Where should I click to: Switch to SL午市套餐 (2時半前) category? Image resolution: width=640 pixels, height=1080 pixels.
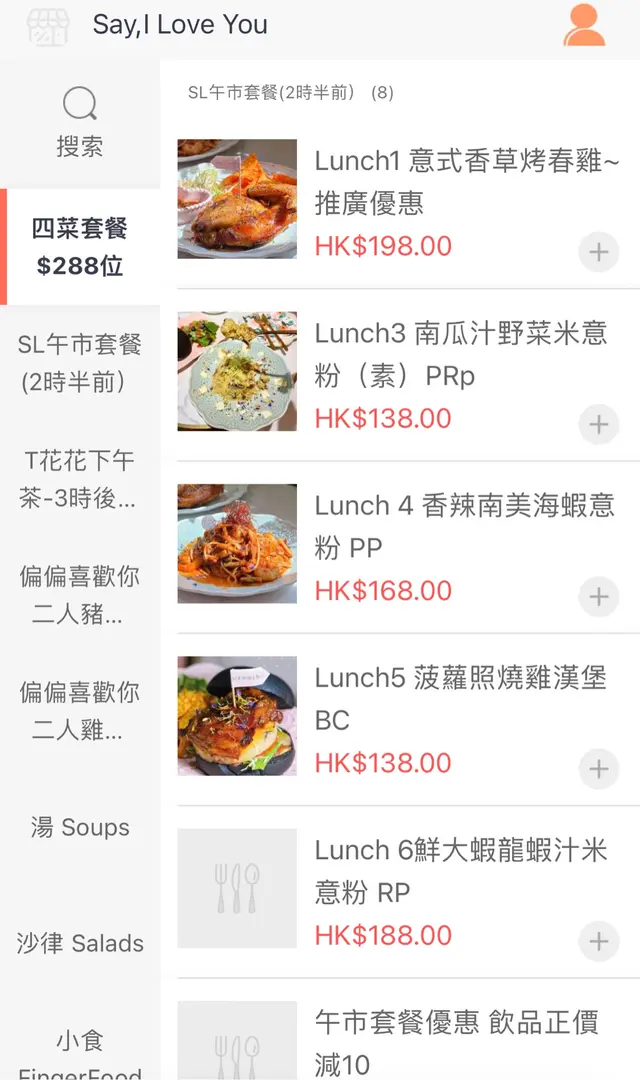(80, 363)
